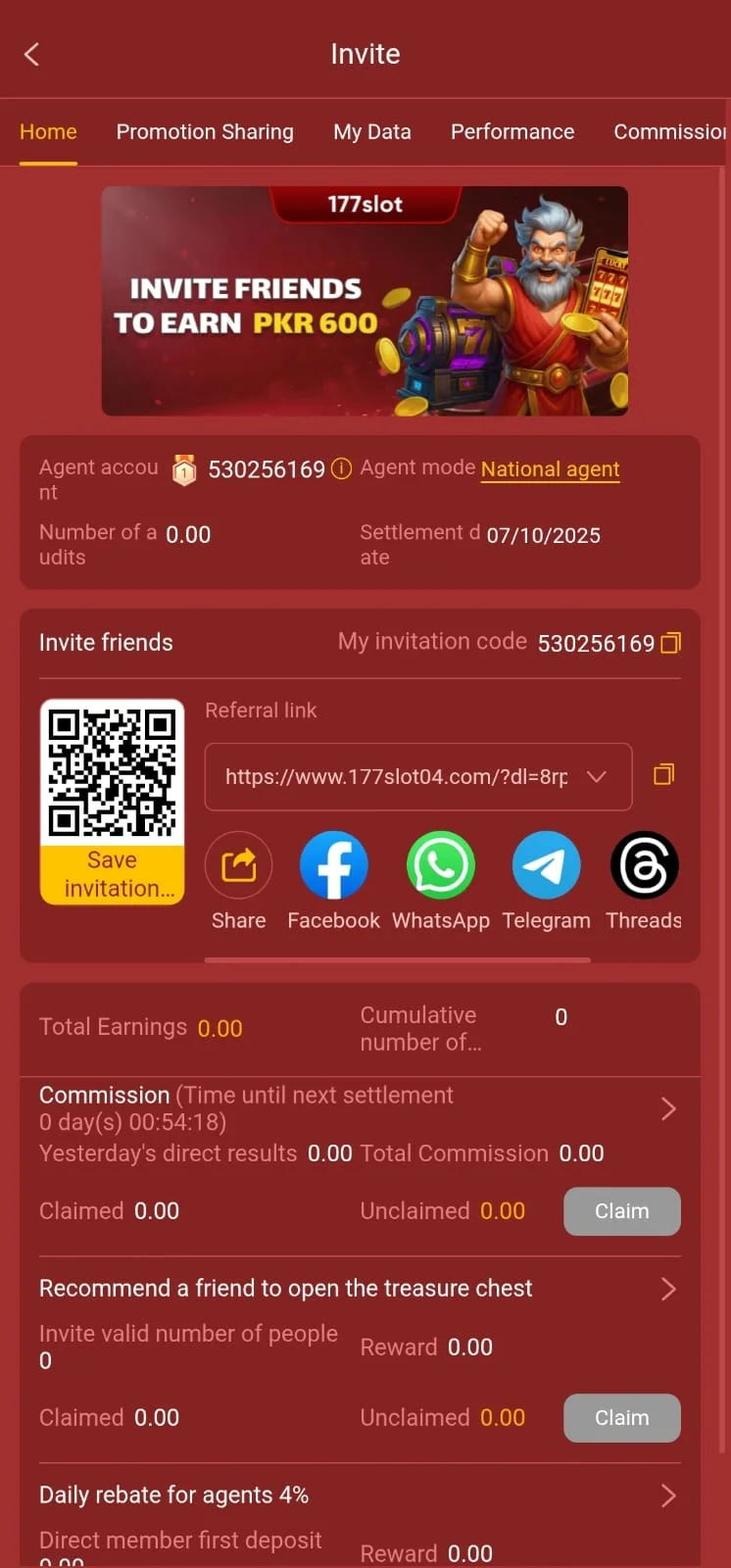Open Daily rebate for agents 4%

tap(668, 1494)
